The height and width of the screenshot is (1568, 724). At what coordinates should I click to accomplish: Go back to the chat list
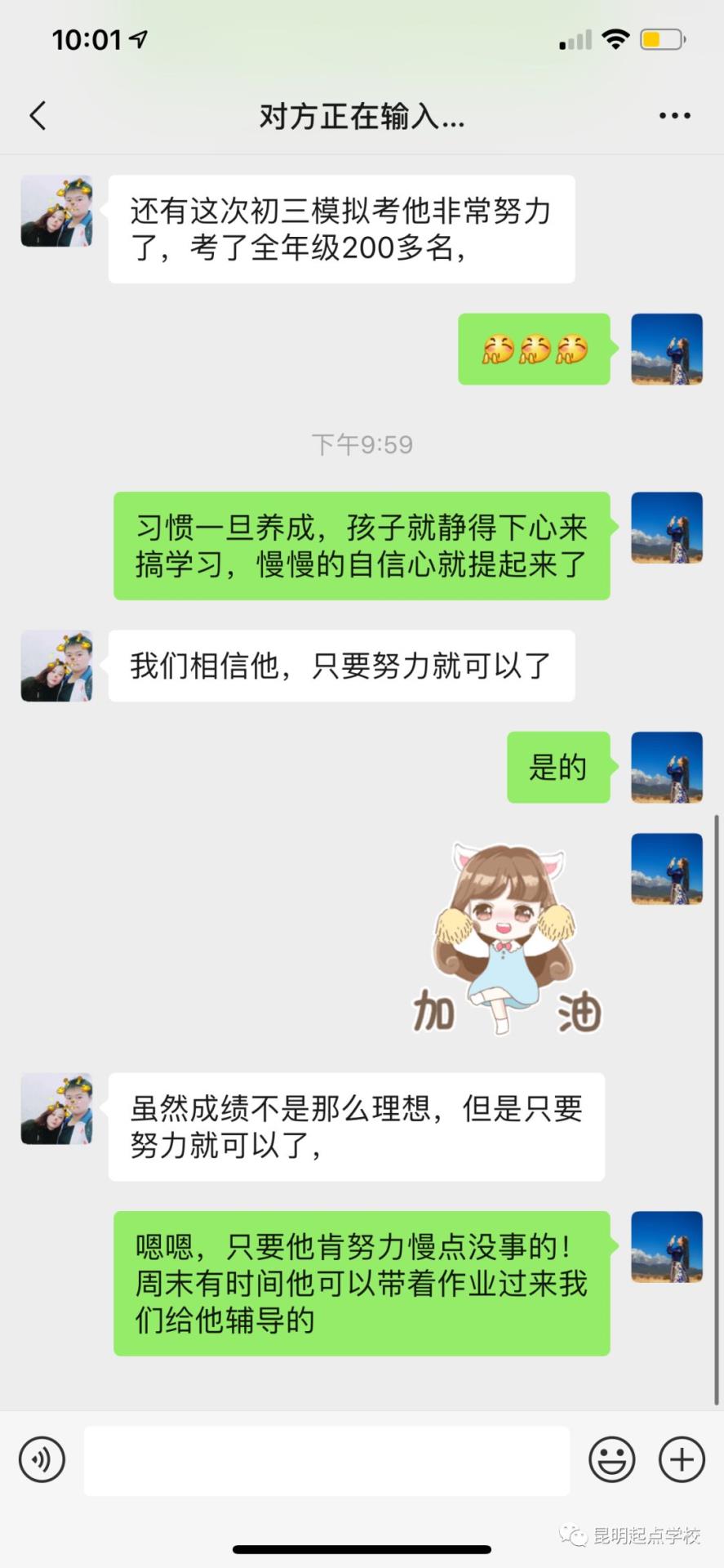coord(38,116)
